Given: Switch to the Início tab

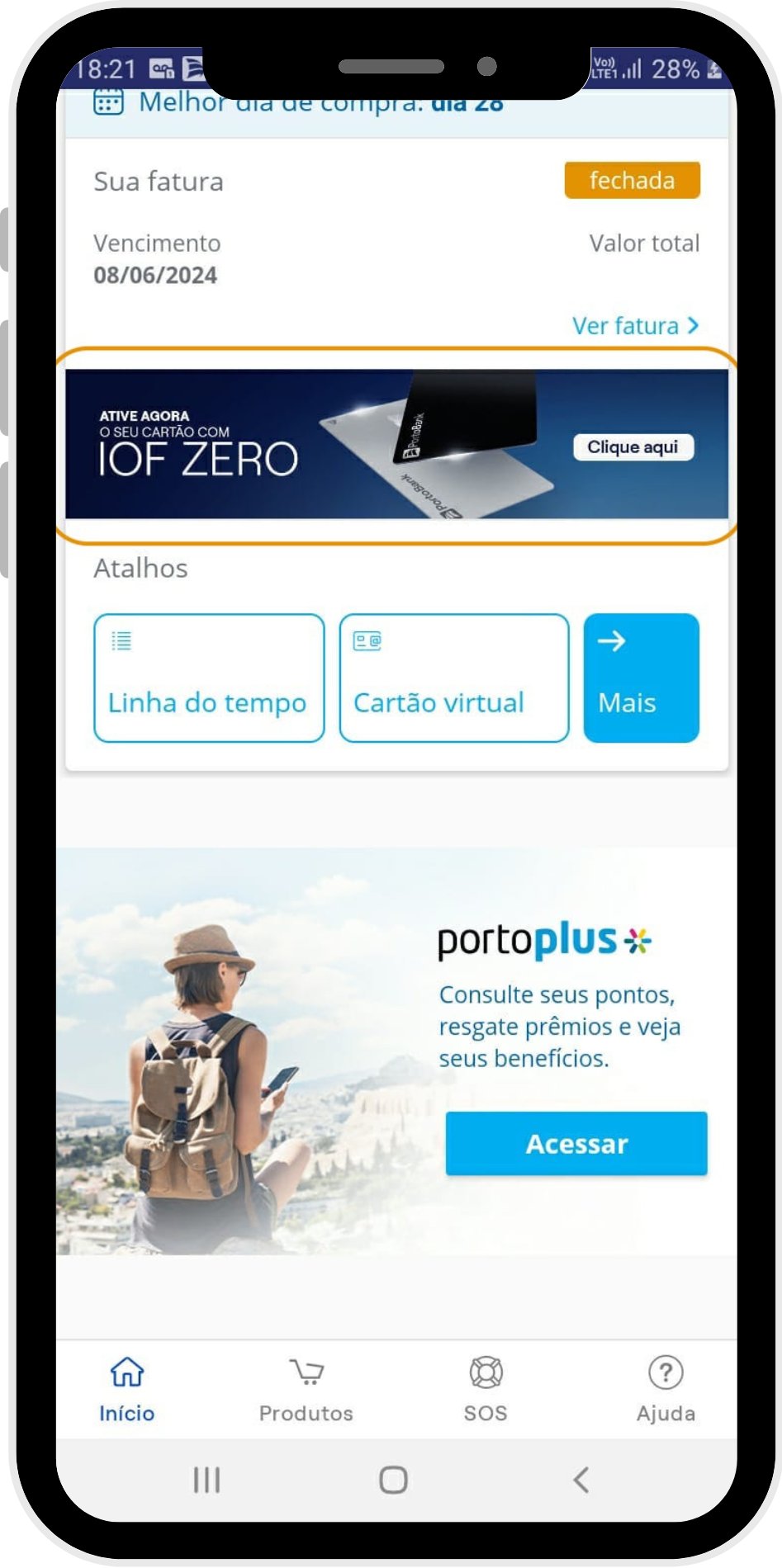Looking at the screenshot, I should click(127, 1391).
